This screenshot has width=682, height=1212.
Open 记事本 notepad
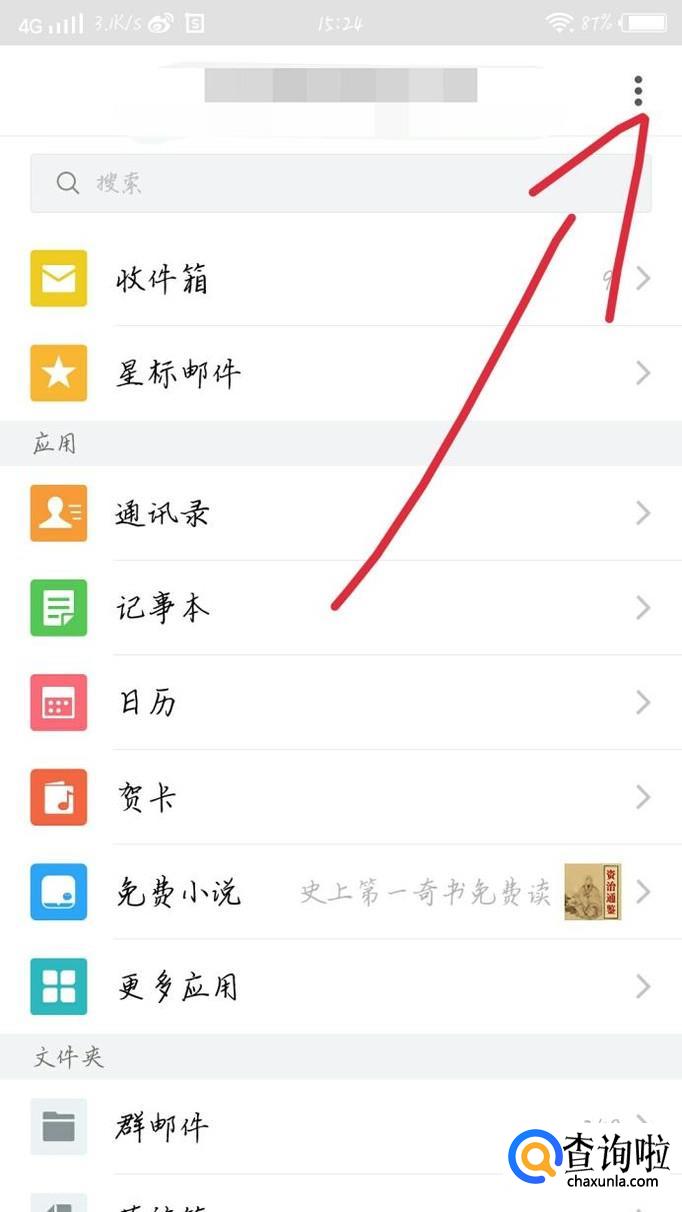[x=341, y=607]
